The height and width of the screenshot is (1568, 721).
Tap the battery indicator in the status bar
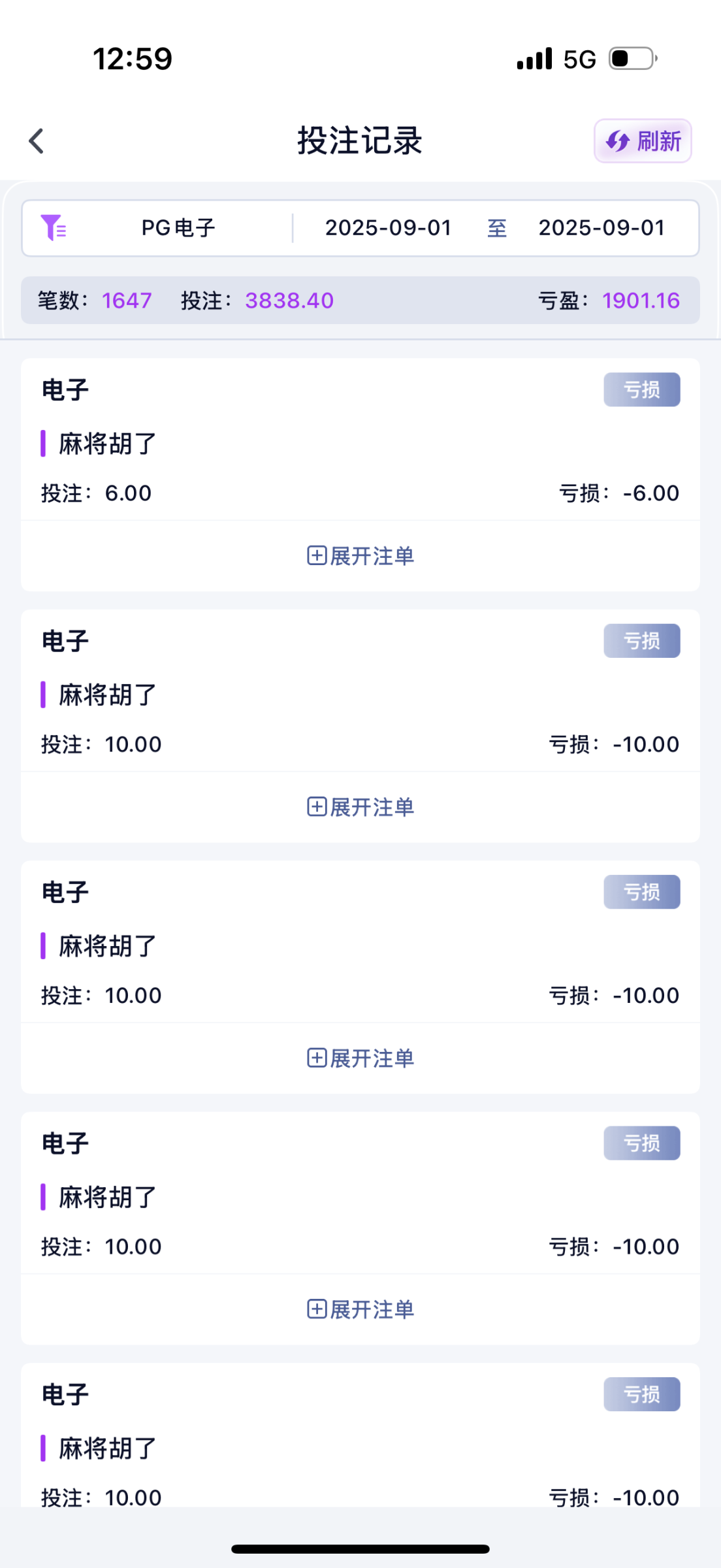click(631, 57)
